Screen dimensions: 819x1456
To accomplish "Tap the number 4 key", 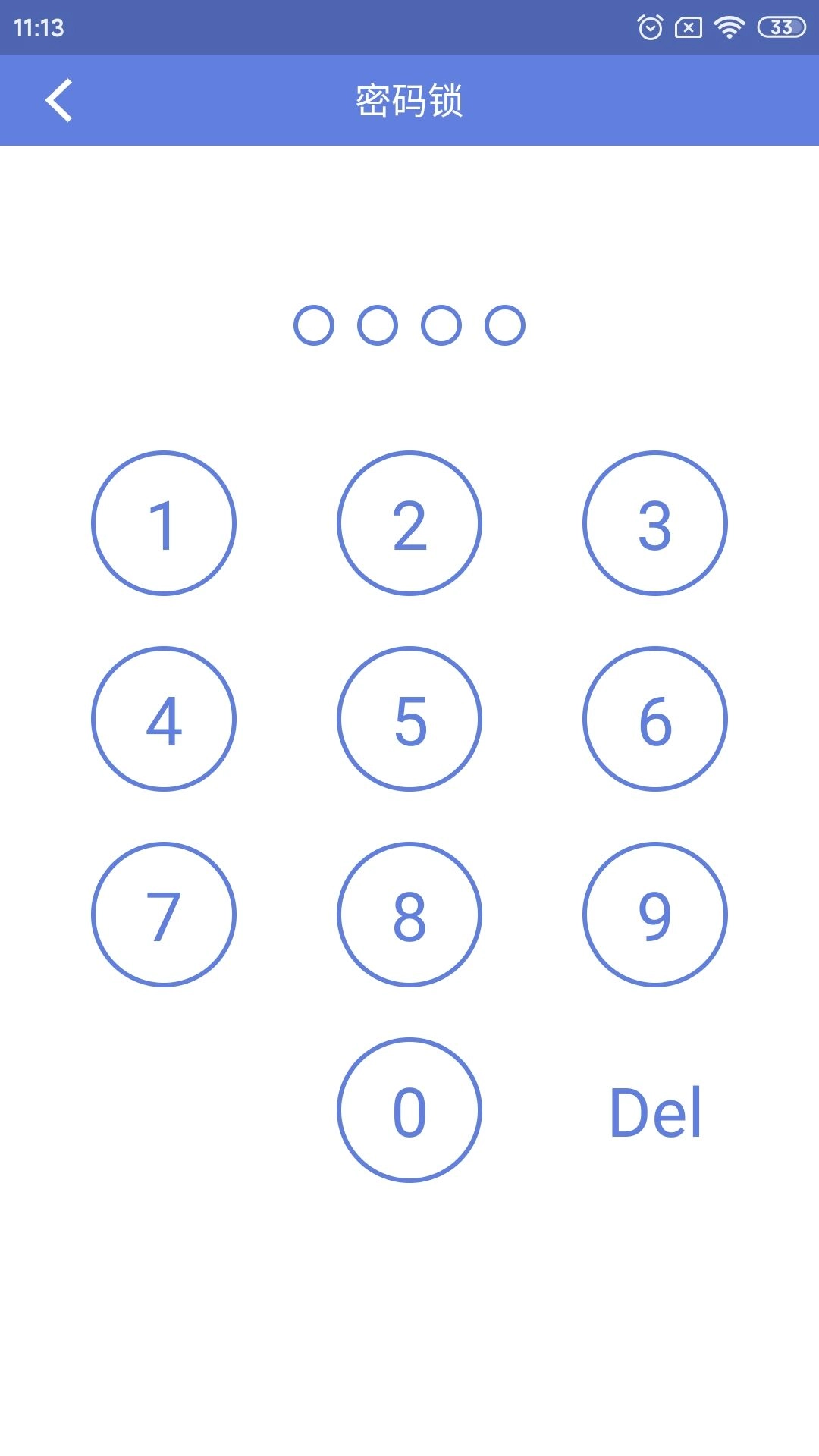I will click(164, 719).
